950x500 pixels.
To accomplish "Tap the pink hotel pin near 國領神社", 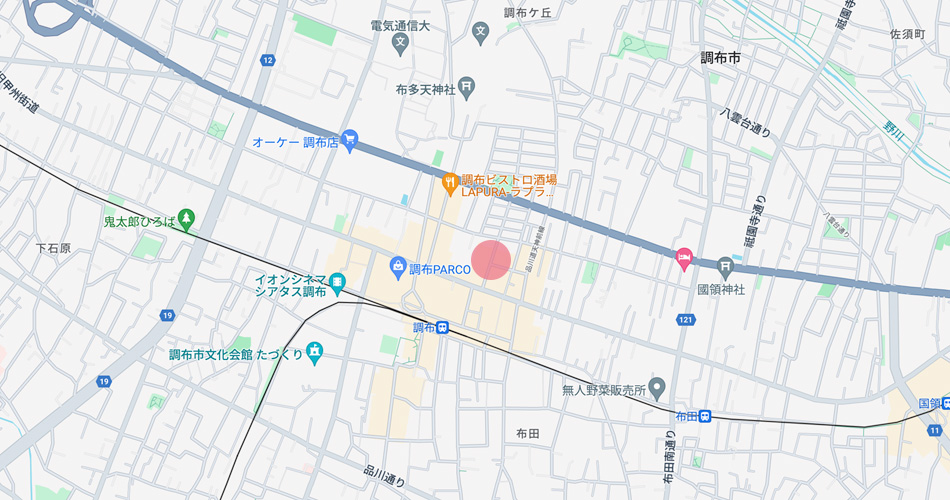I will (685, 258).
